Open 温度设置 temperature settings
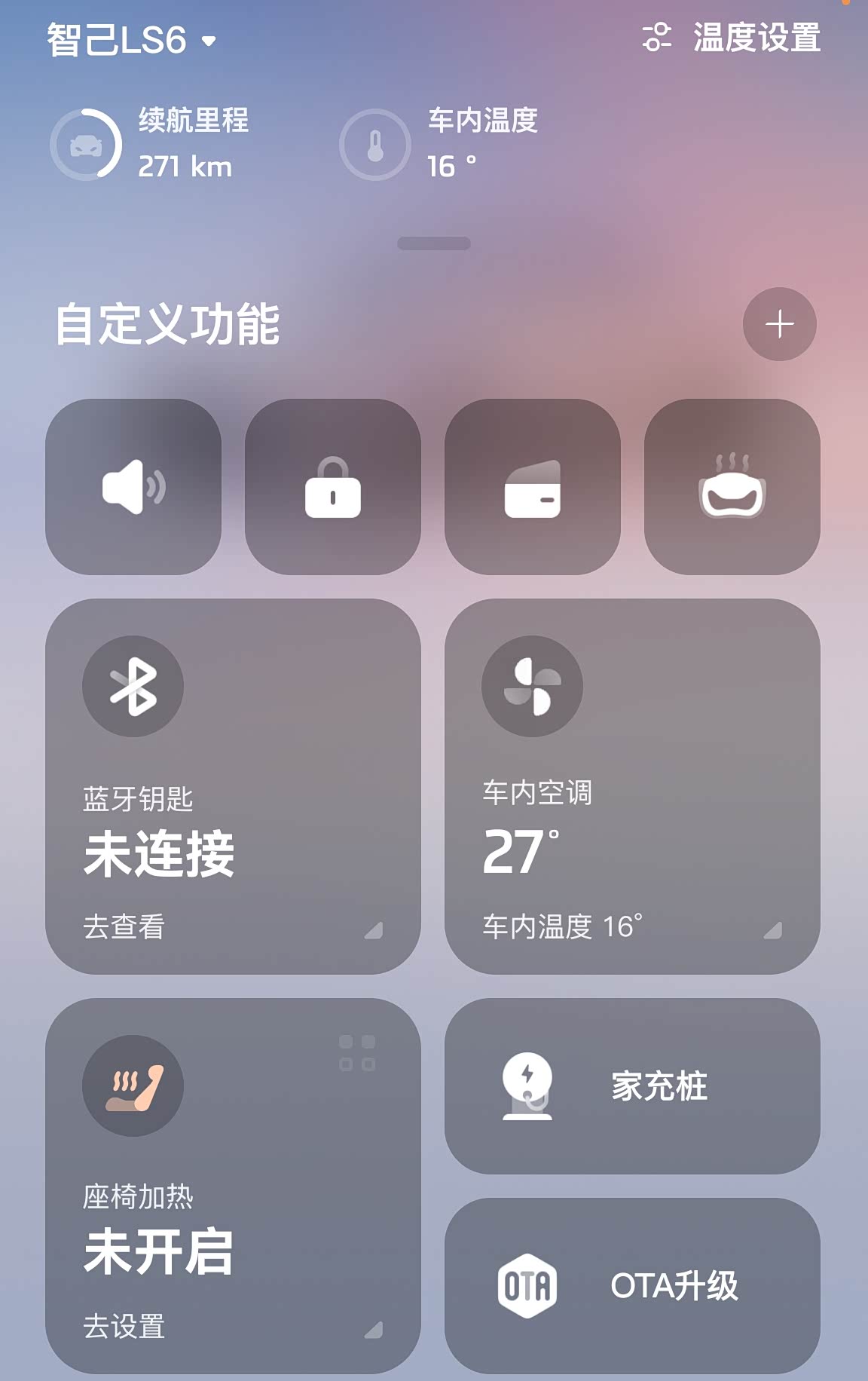 coord(731,38)
